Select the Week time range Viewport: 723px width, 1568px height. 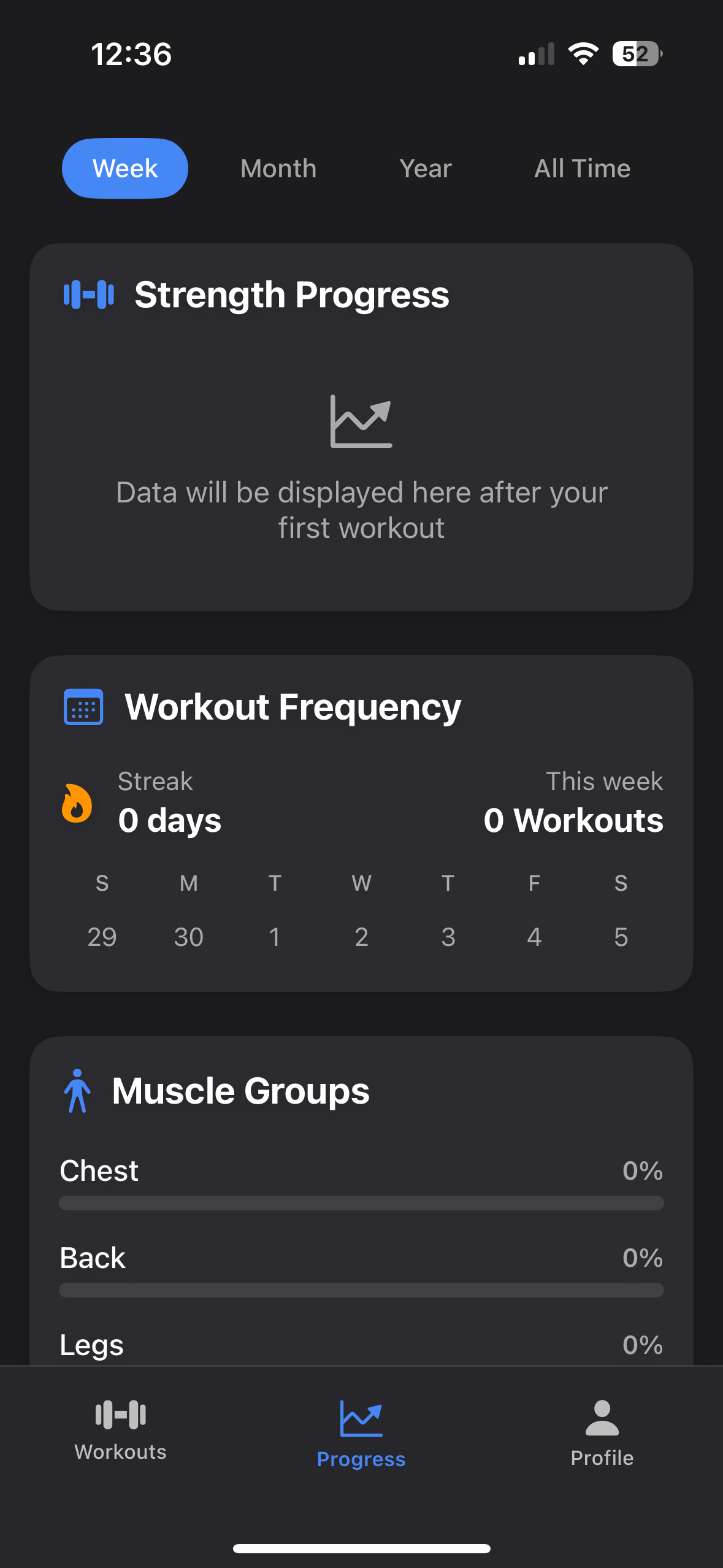[125, 169]
